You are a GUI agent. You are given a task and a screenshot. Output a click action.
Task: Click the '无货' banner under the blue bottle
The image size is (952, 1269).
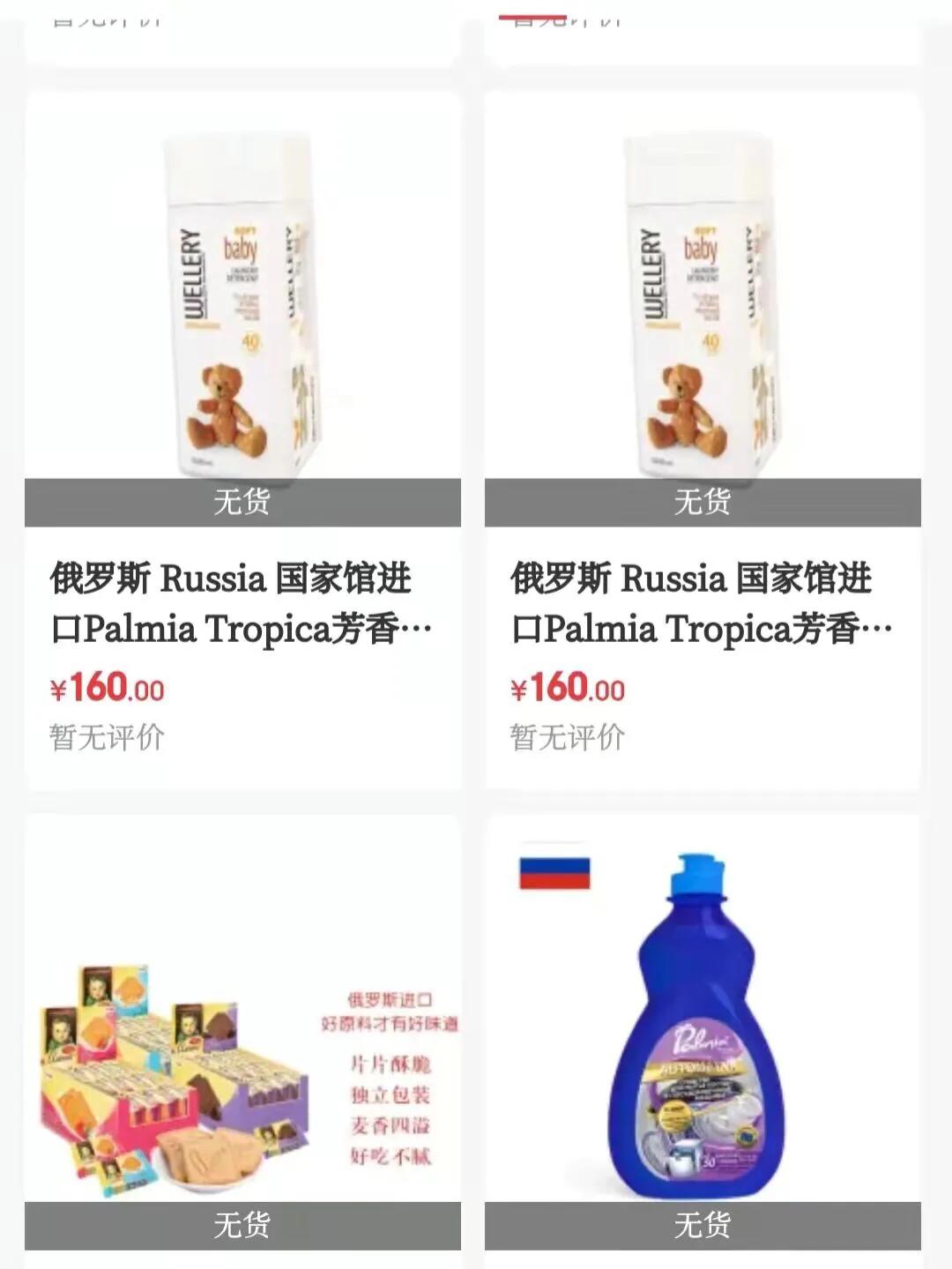(x=702, y=1223)
